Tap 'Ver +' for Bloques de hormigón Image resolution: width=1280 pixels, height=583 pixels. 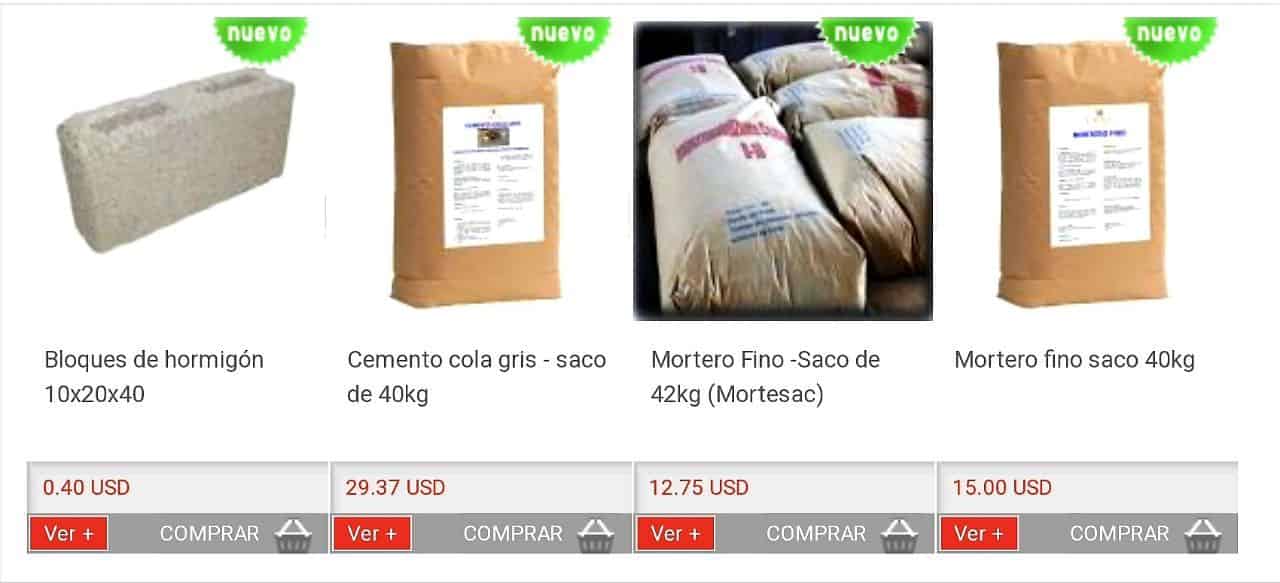68,534
